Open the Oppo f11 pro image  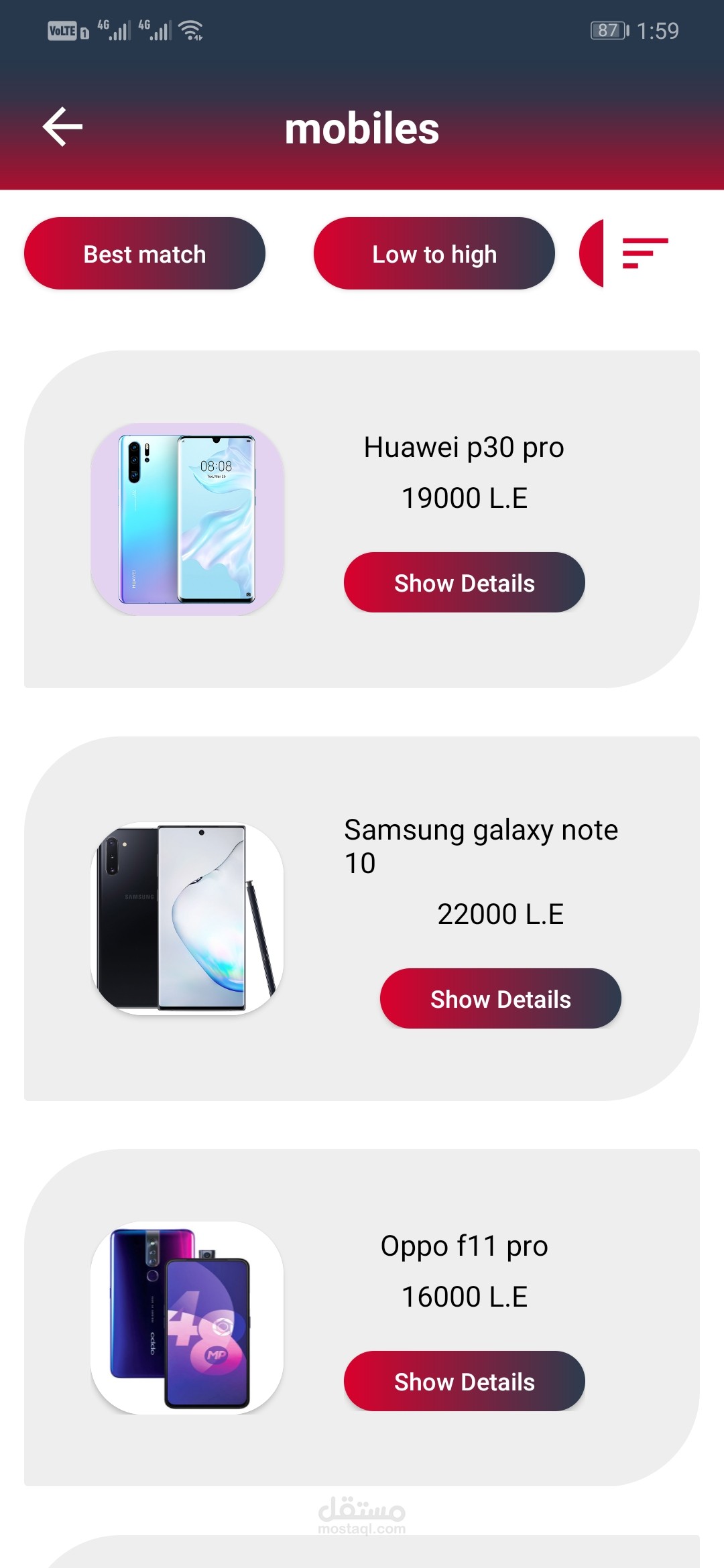point(187,1317)
